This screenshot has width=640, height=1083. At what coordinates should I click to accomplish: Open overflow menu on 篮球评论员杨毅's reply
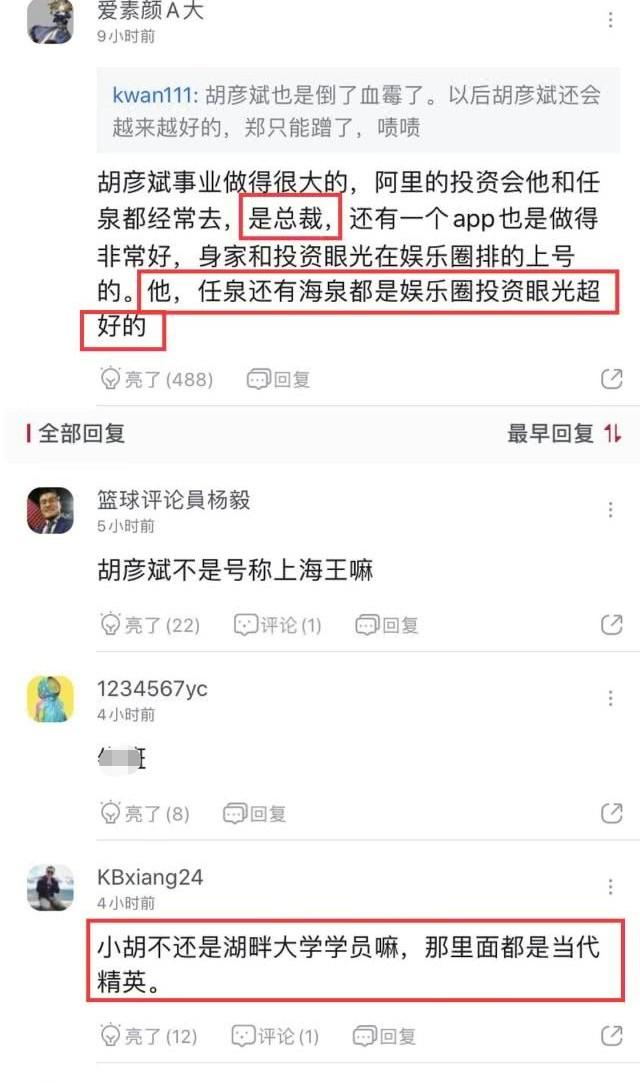610,510
